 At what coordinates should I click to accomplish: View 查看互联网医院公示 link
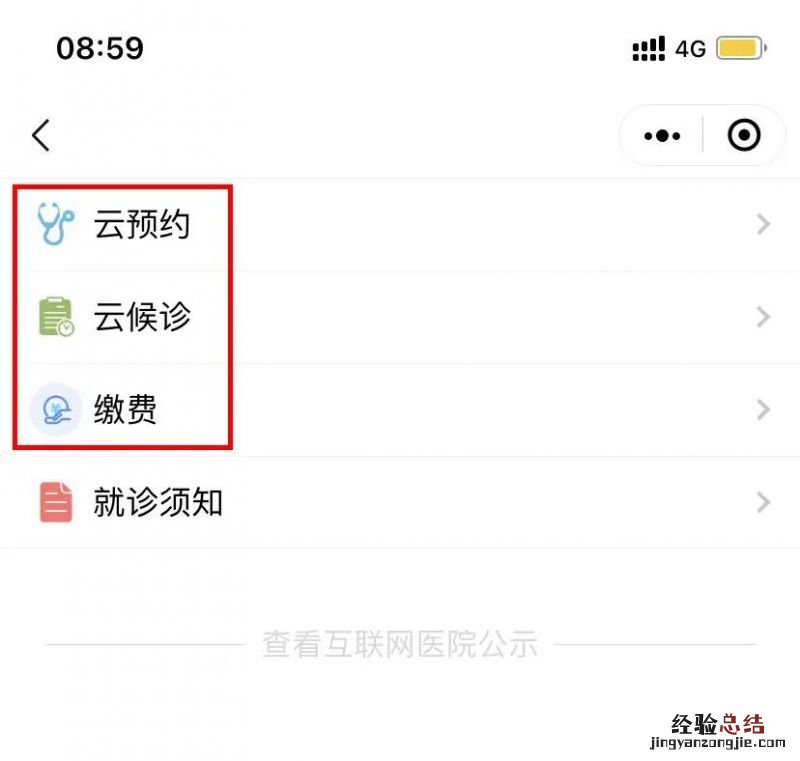400,644
